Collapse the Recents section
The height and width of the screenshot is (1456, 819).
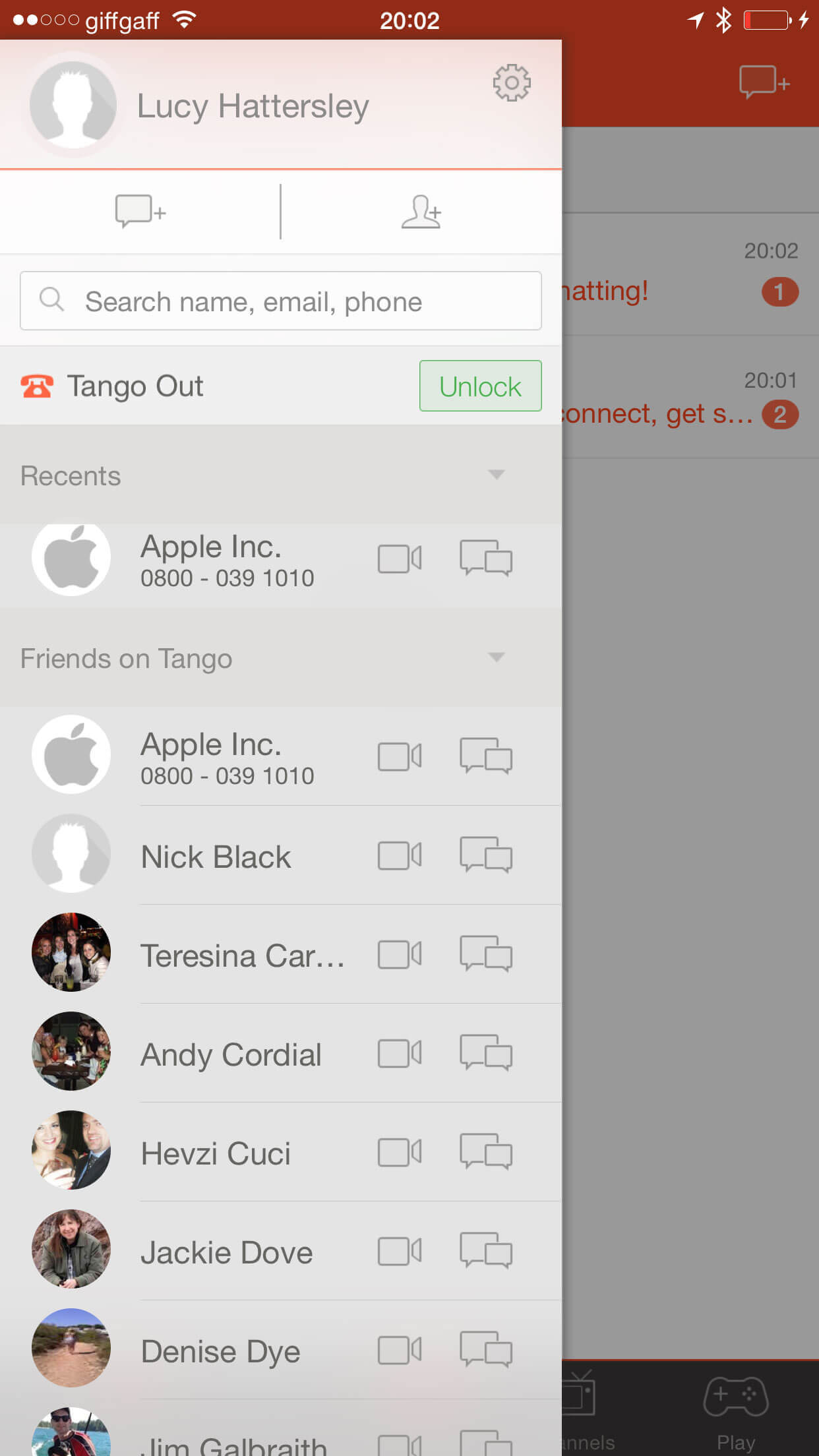point(496,475)
